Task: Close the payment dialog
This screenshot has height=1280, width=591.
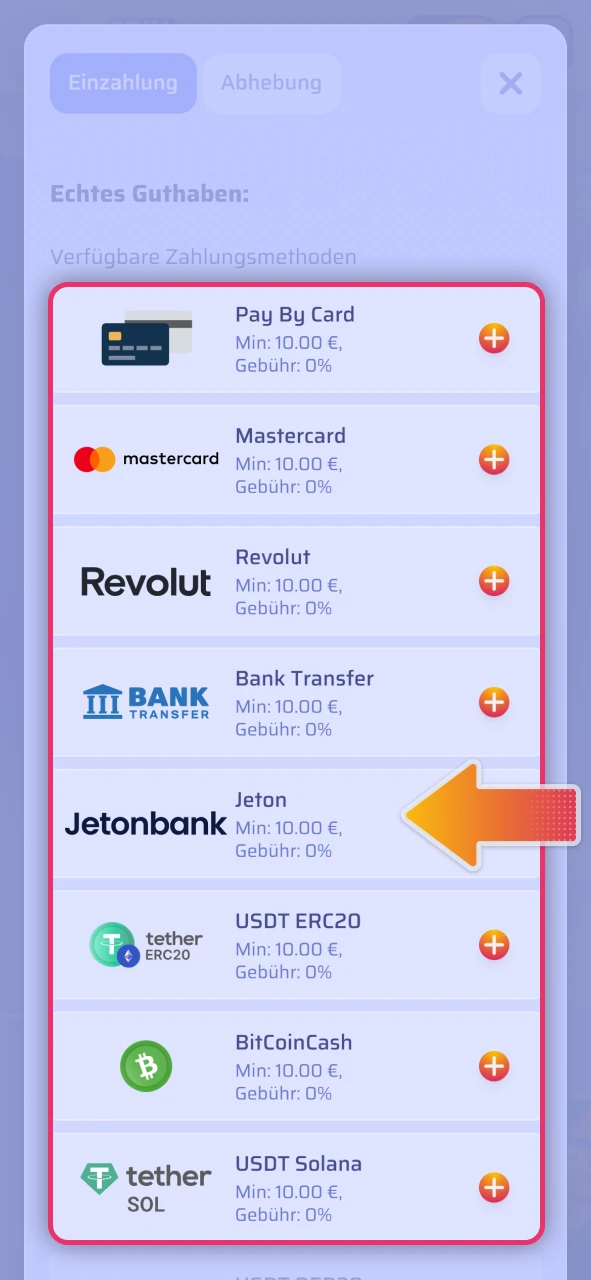Action: point(510,83)
